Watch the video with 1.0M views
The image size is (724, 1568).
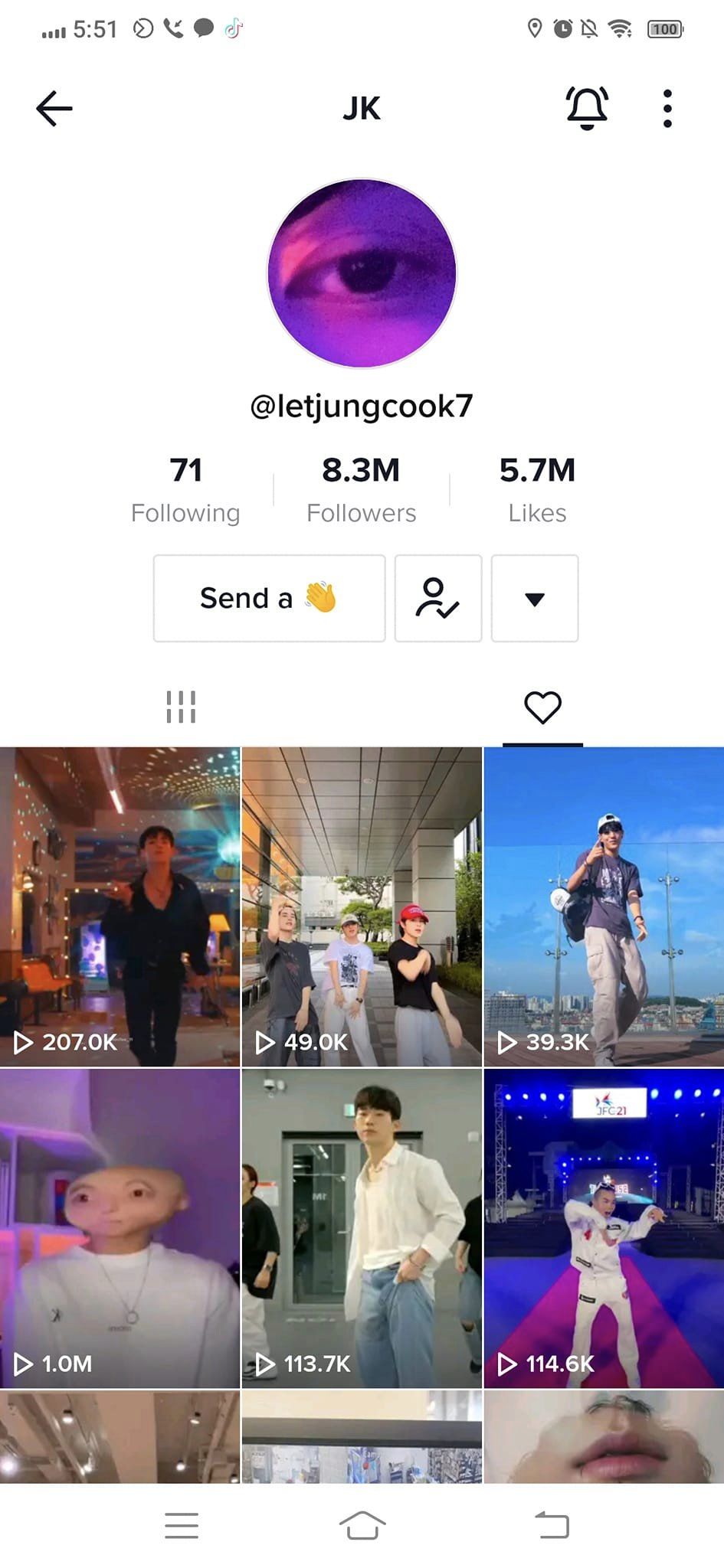coord(120,1228)
